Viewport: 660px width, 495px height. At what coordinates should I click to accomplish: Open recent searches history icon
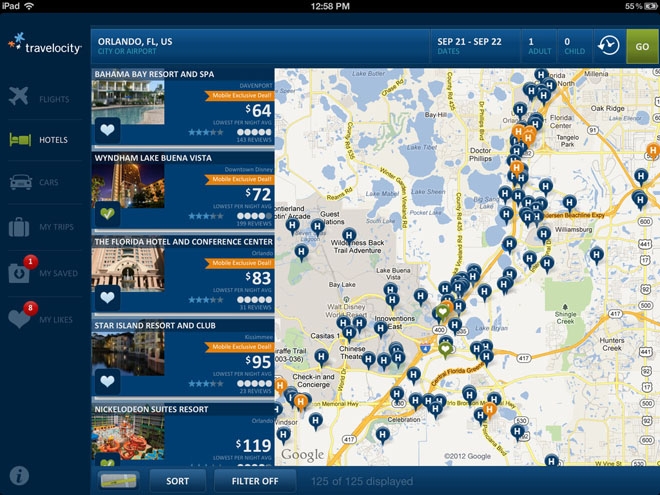[608, 46]
